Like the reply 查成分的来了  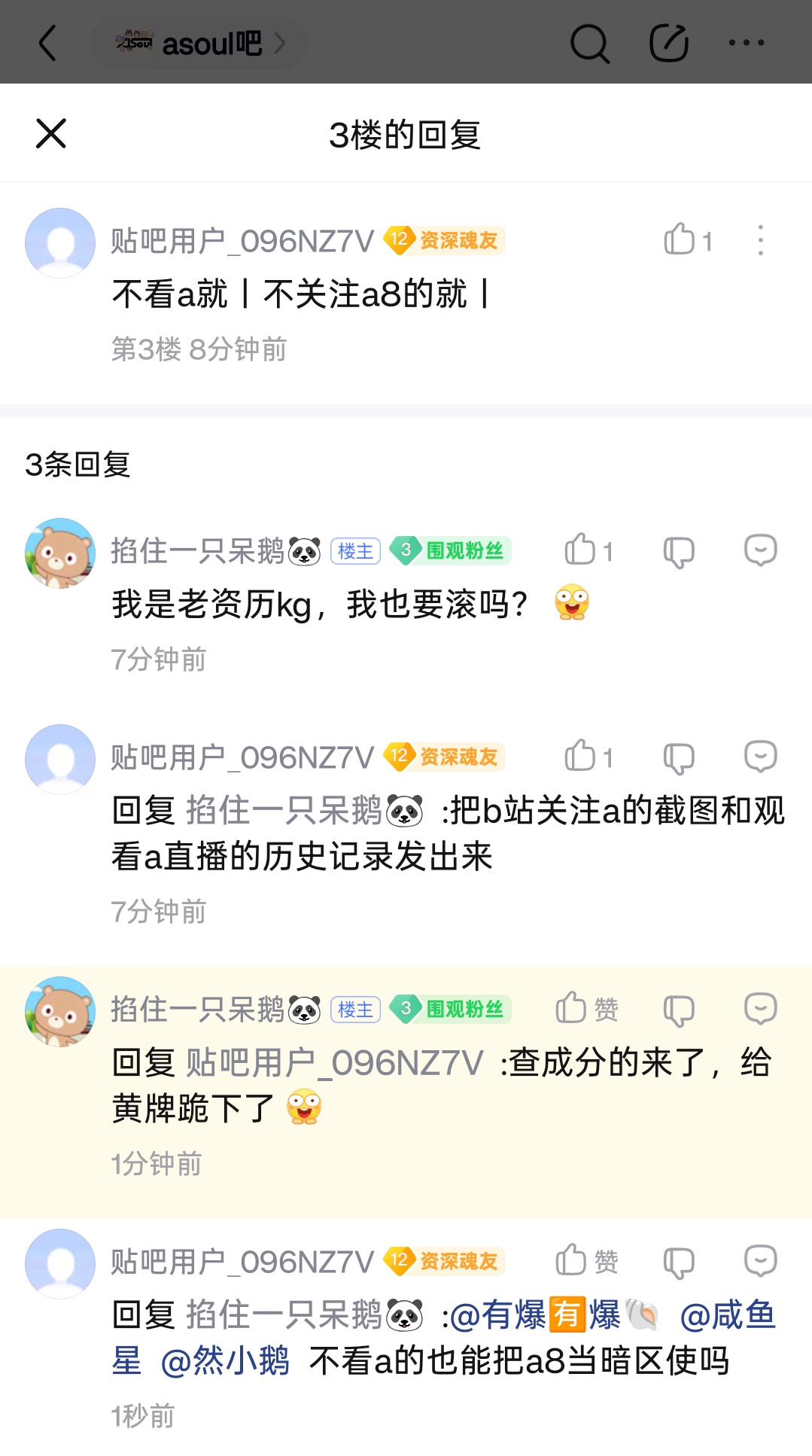(x=572, y=1009)
